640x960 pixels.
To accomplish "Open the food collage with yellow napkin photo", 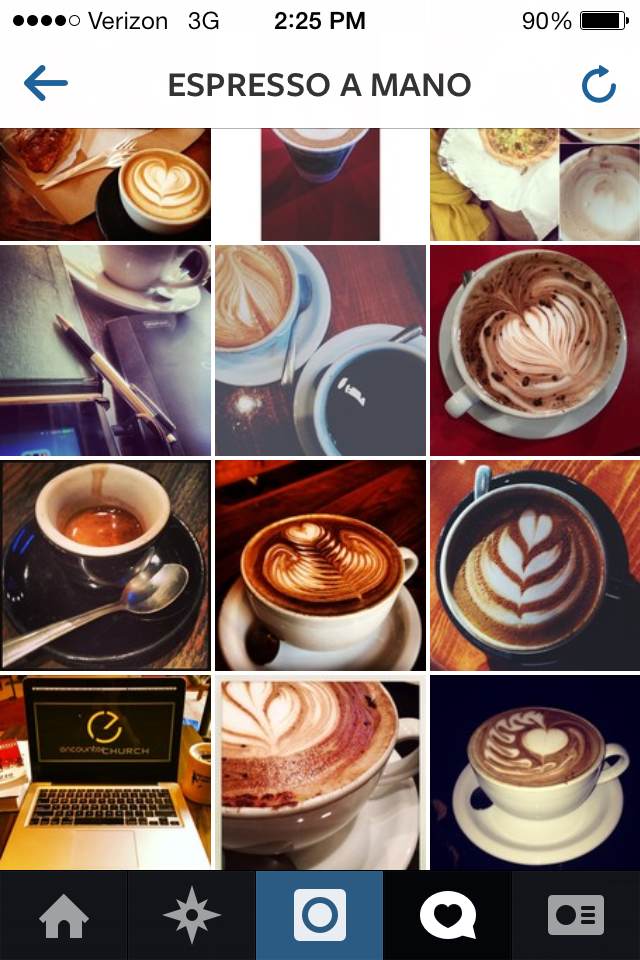I will [x=535, y=185].
